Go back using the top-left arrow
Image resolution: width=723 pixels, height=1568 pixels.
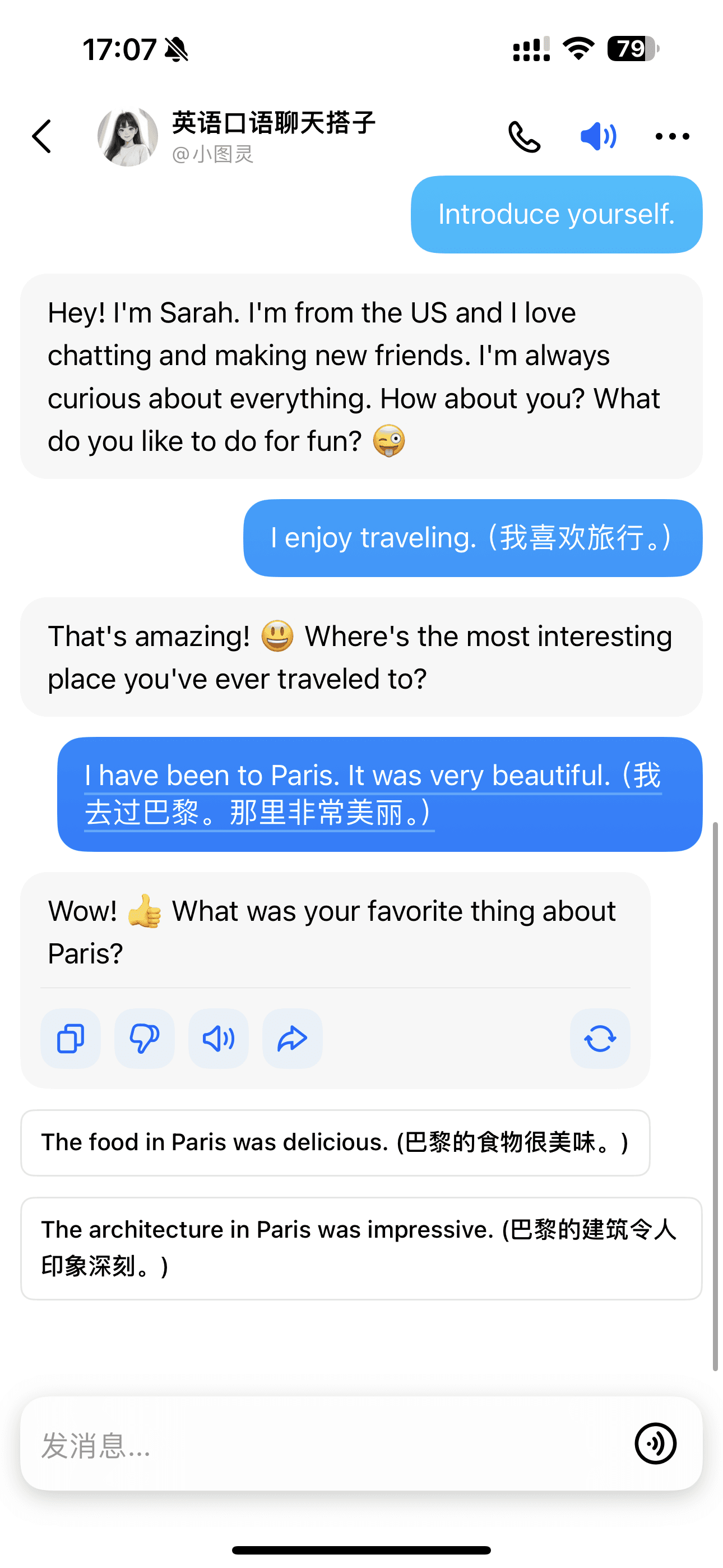tap(42, 136)
